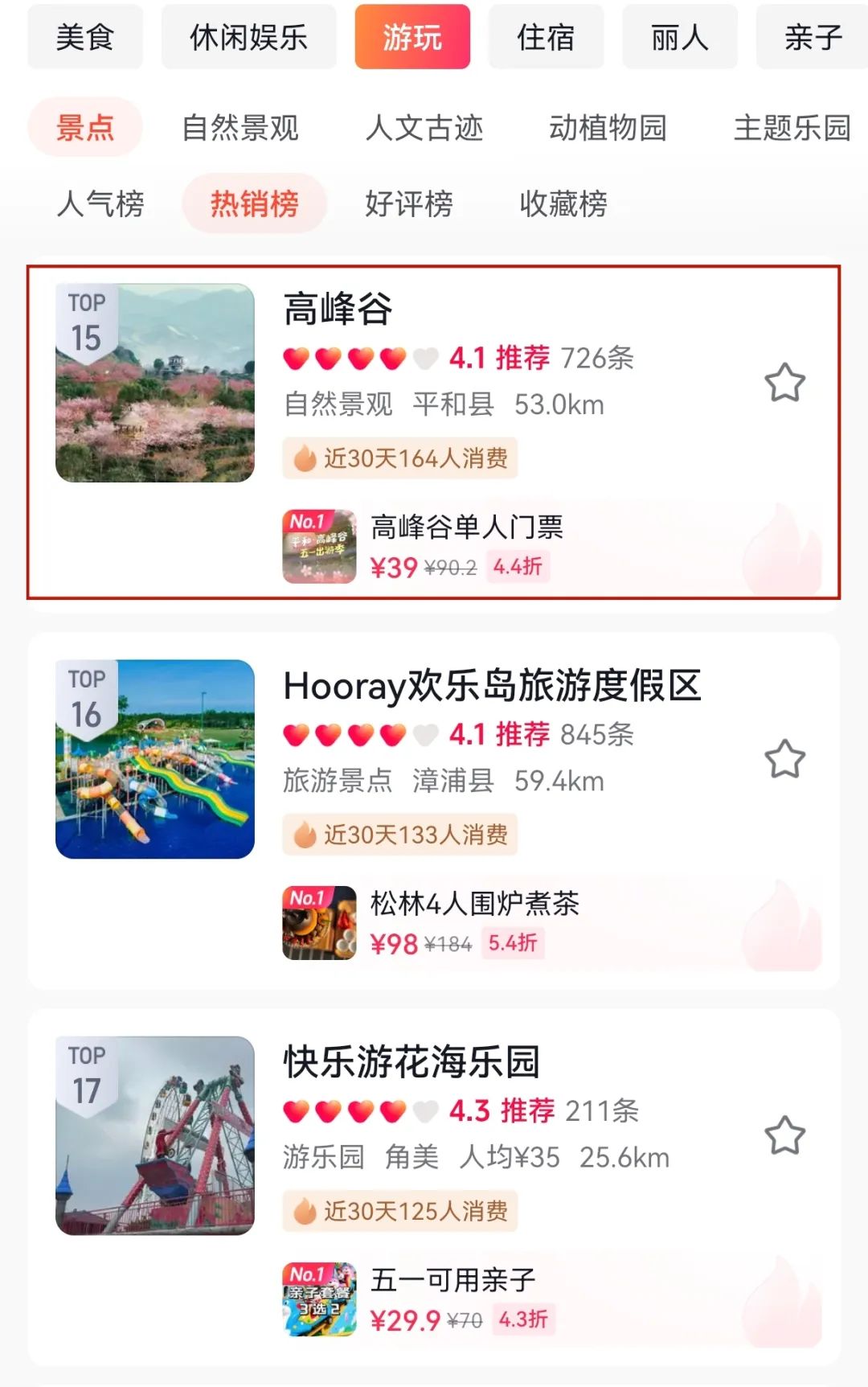Open the 住宿 category tab
Image resolution: width=868 pixels, height=1387 pixels.
click(546, 37)
